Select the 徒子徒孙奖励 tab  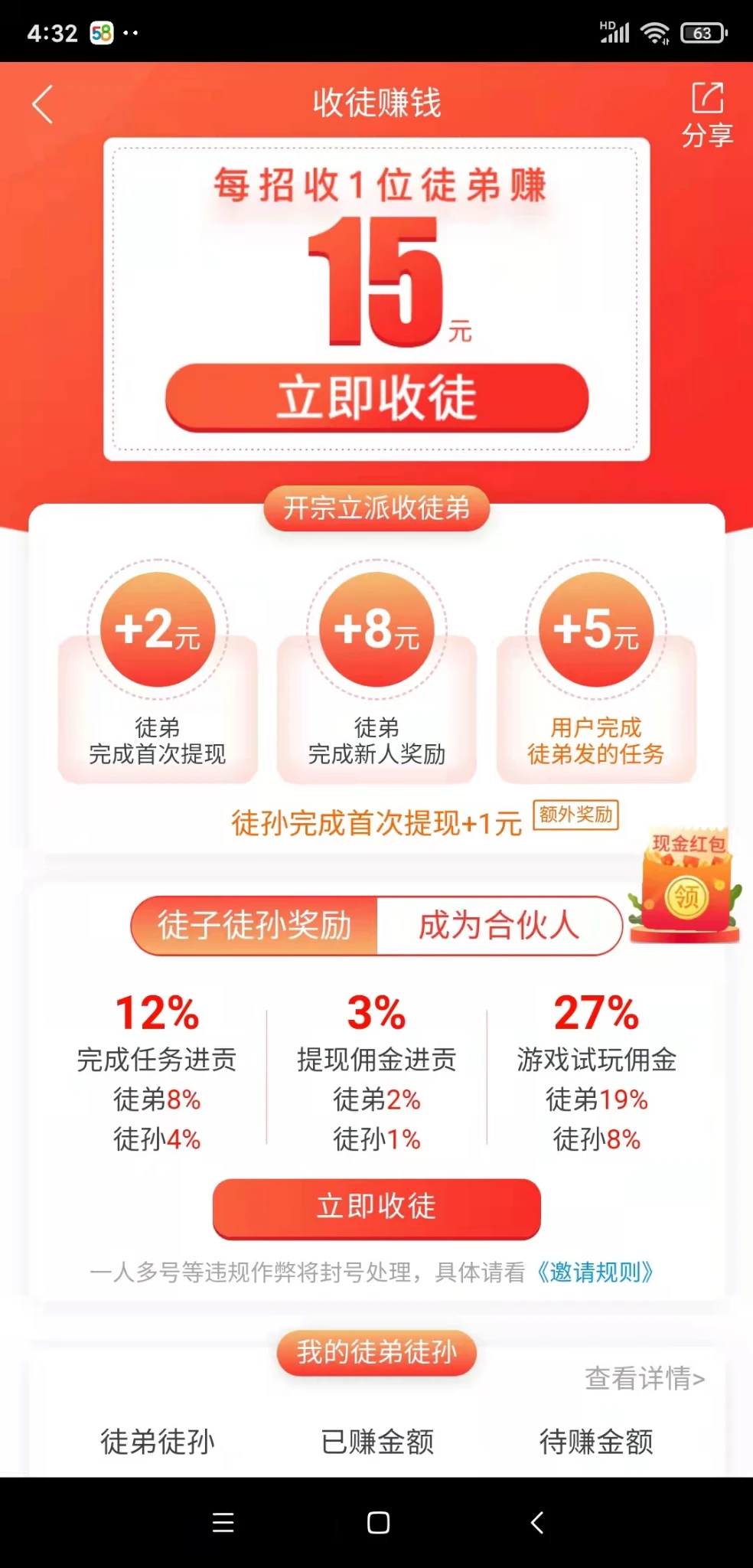(x=255, y=926)
